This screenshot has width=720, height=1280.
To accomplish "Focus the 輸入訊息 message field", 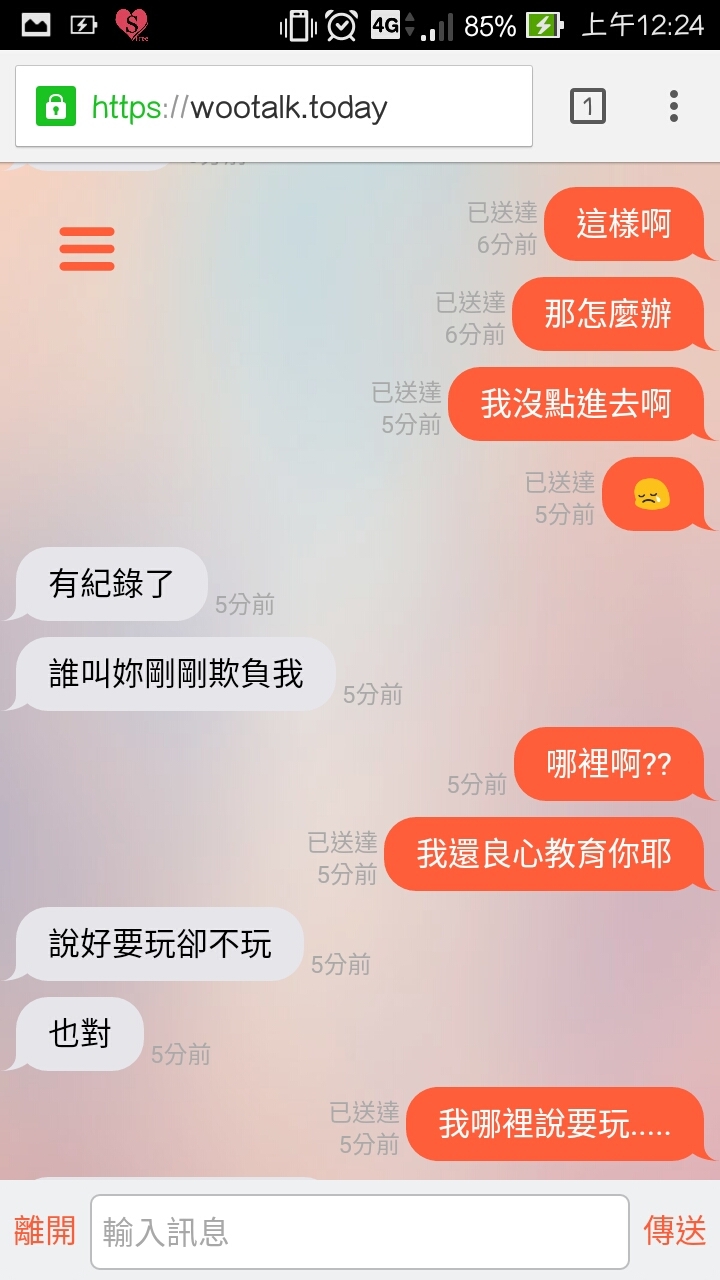I will click(x=360, y=1232).
